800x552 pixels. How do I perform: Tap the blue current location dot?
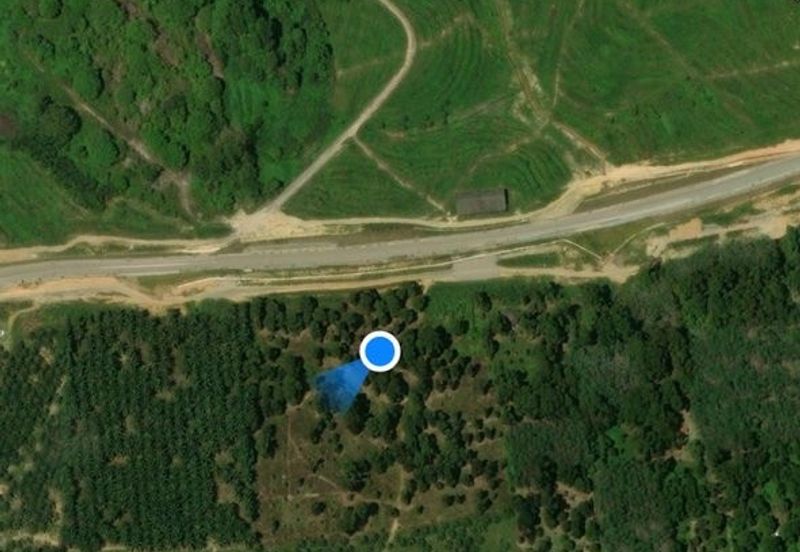(x=380, y=351)
